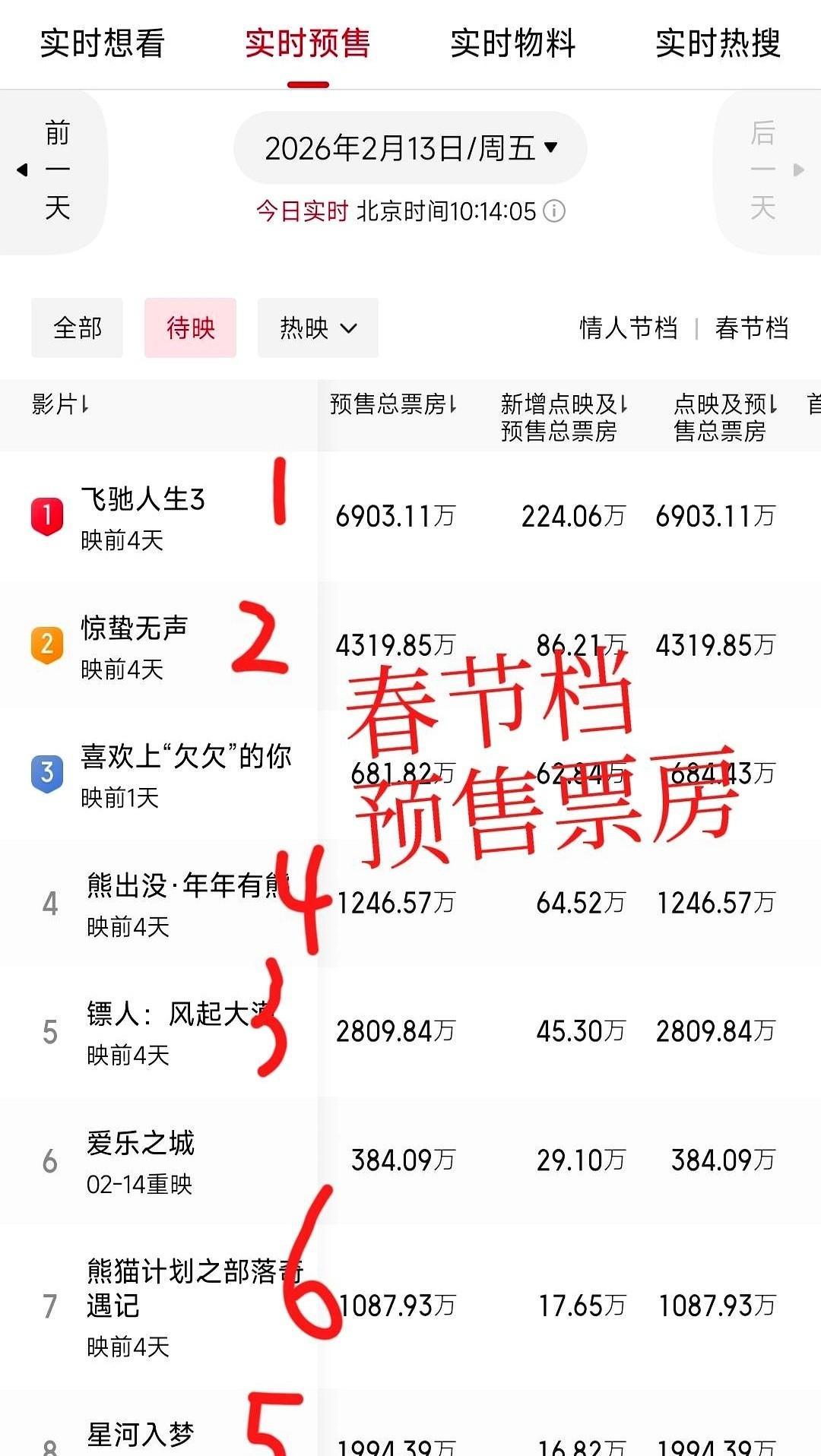Click the blue rank 3 badge
Screen dimensions: 821x1456
(47, 774)
